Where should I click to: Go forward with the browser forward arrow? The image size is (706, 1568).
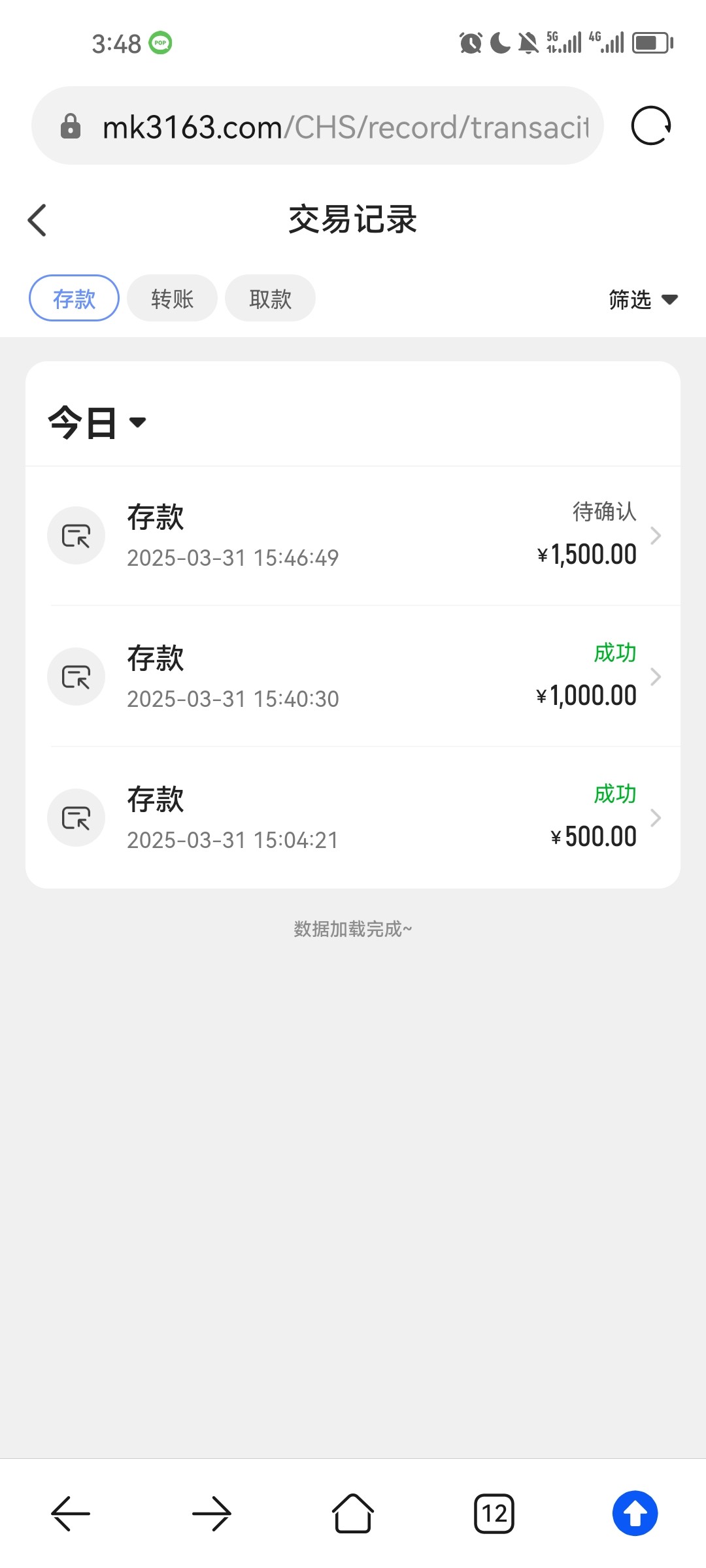coord(212,1513)
